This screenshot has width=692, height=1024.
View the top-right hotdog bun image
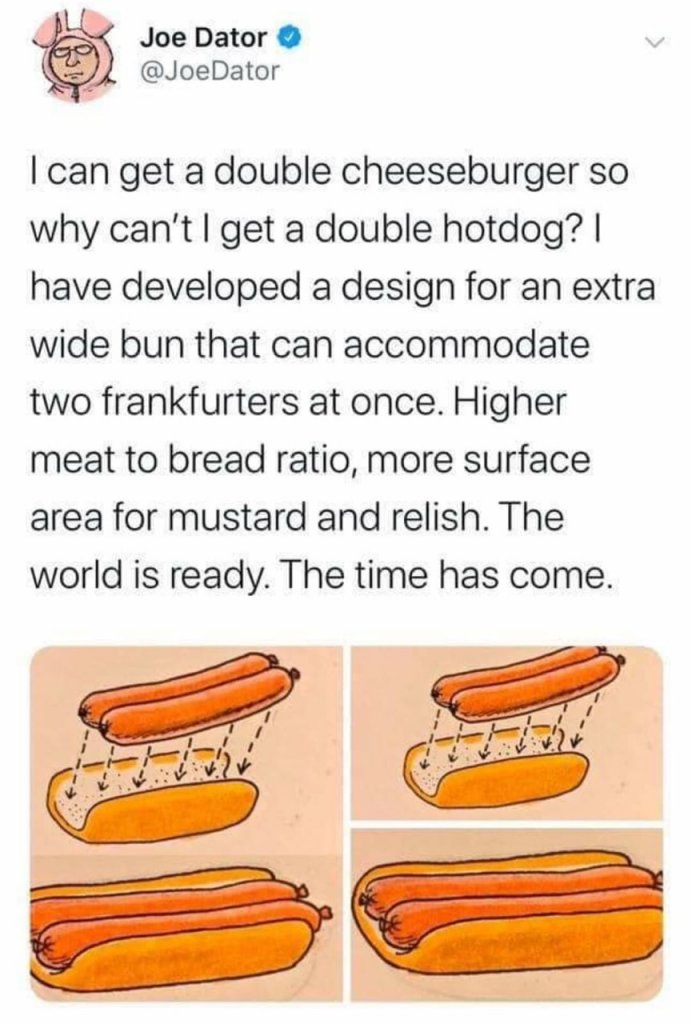[x=507, y=732]
